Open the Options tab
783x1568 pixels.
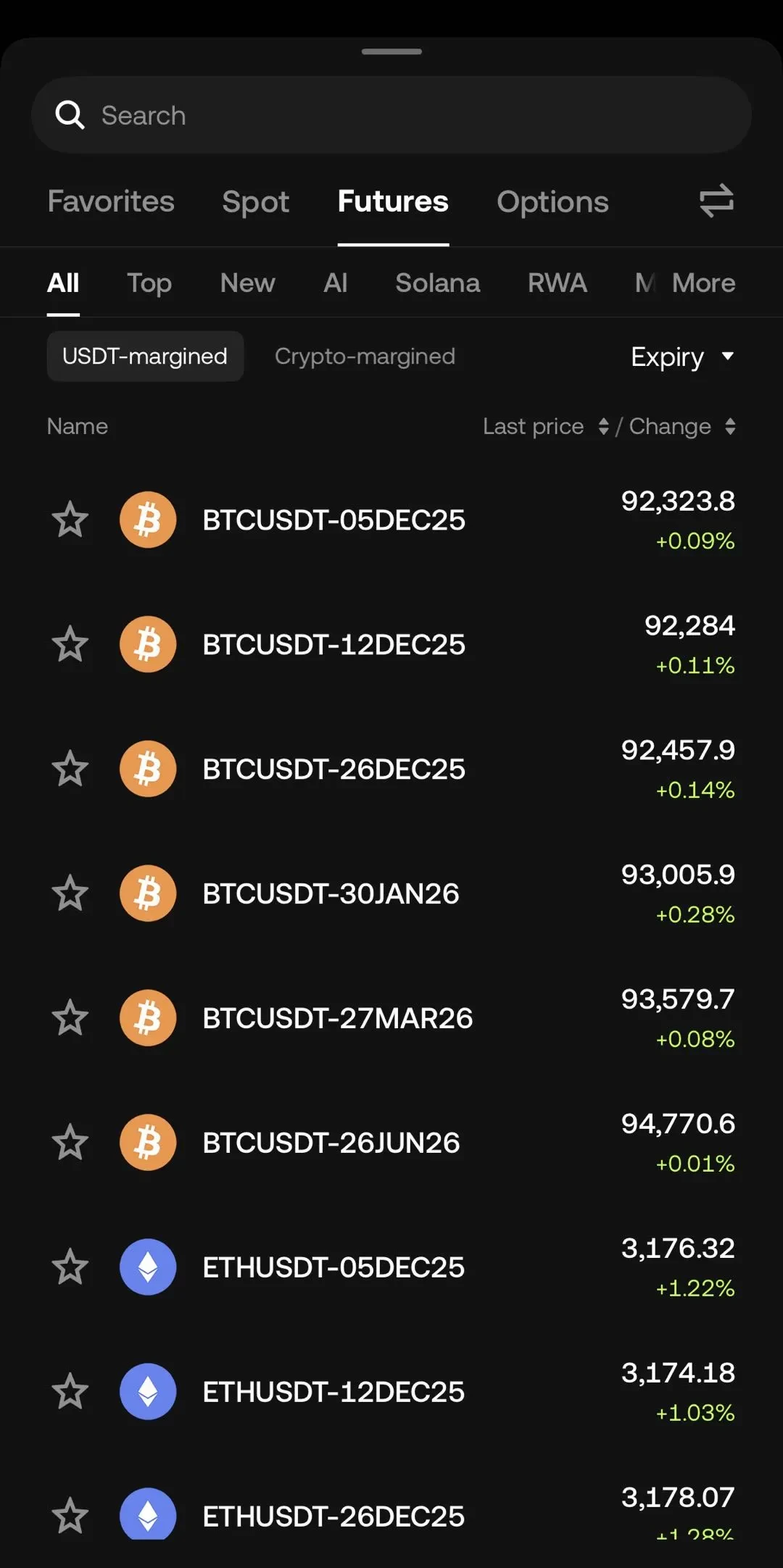coord(552,201)
